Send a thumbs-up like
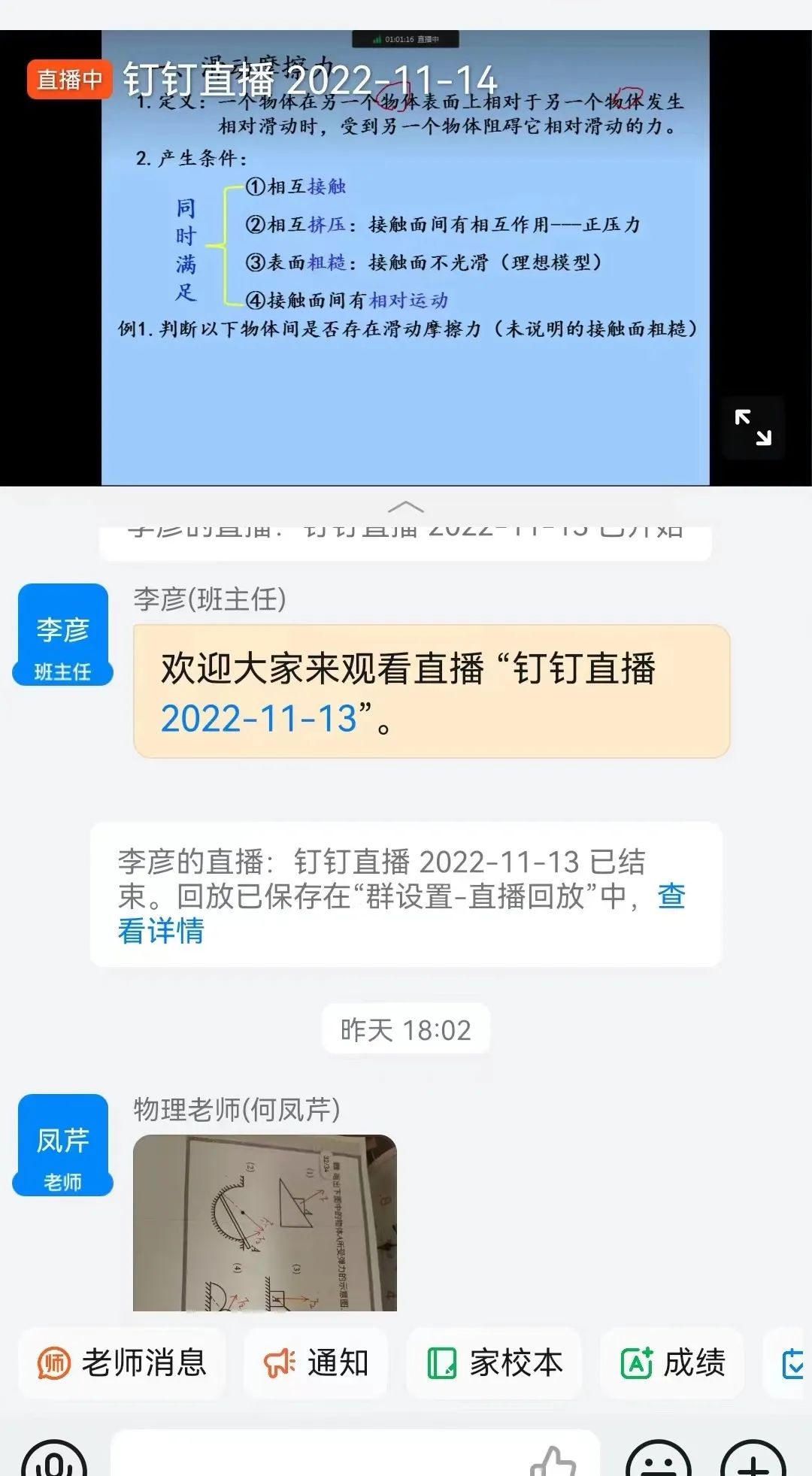 click(x=553, y=1462)
